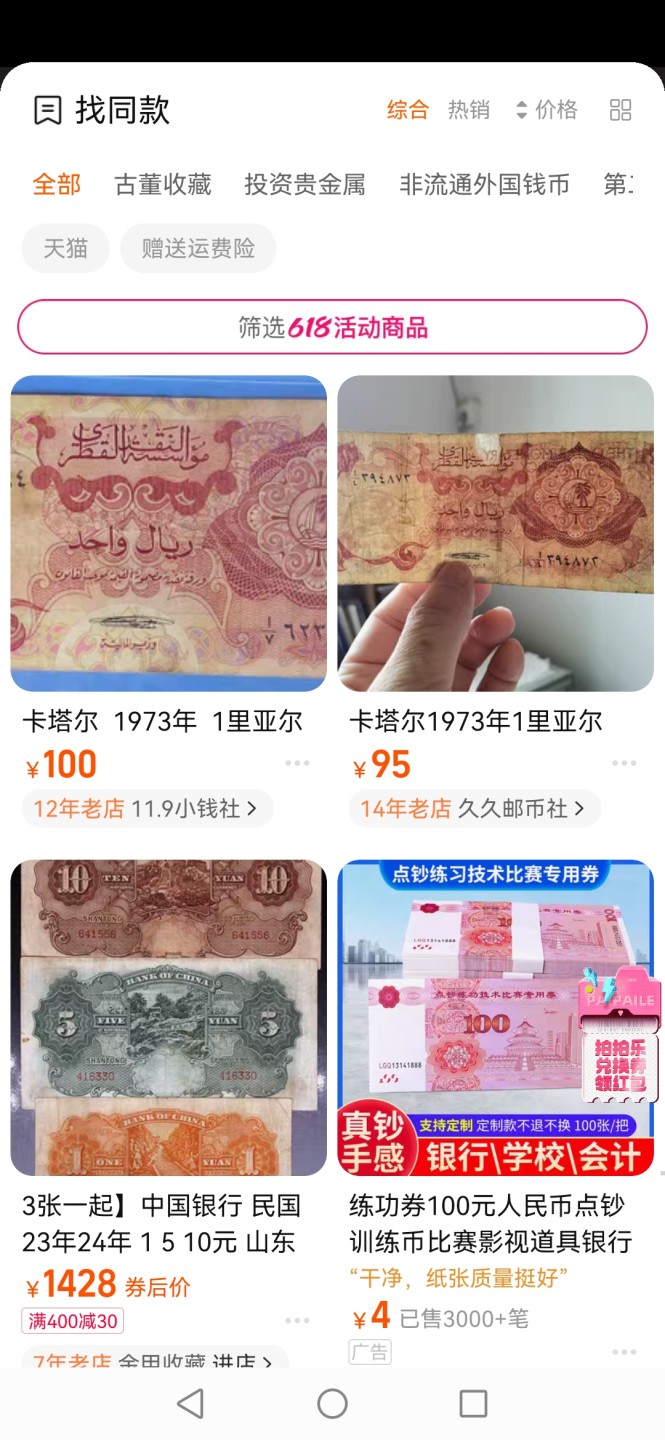Open the 非流通外国钱币 category tab
Viewport: 665px width, 1440px height.
click(x=484, y=184)
